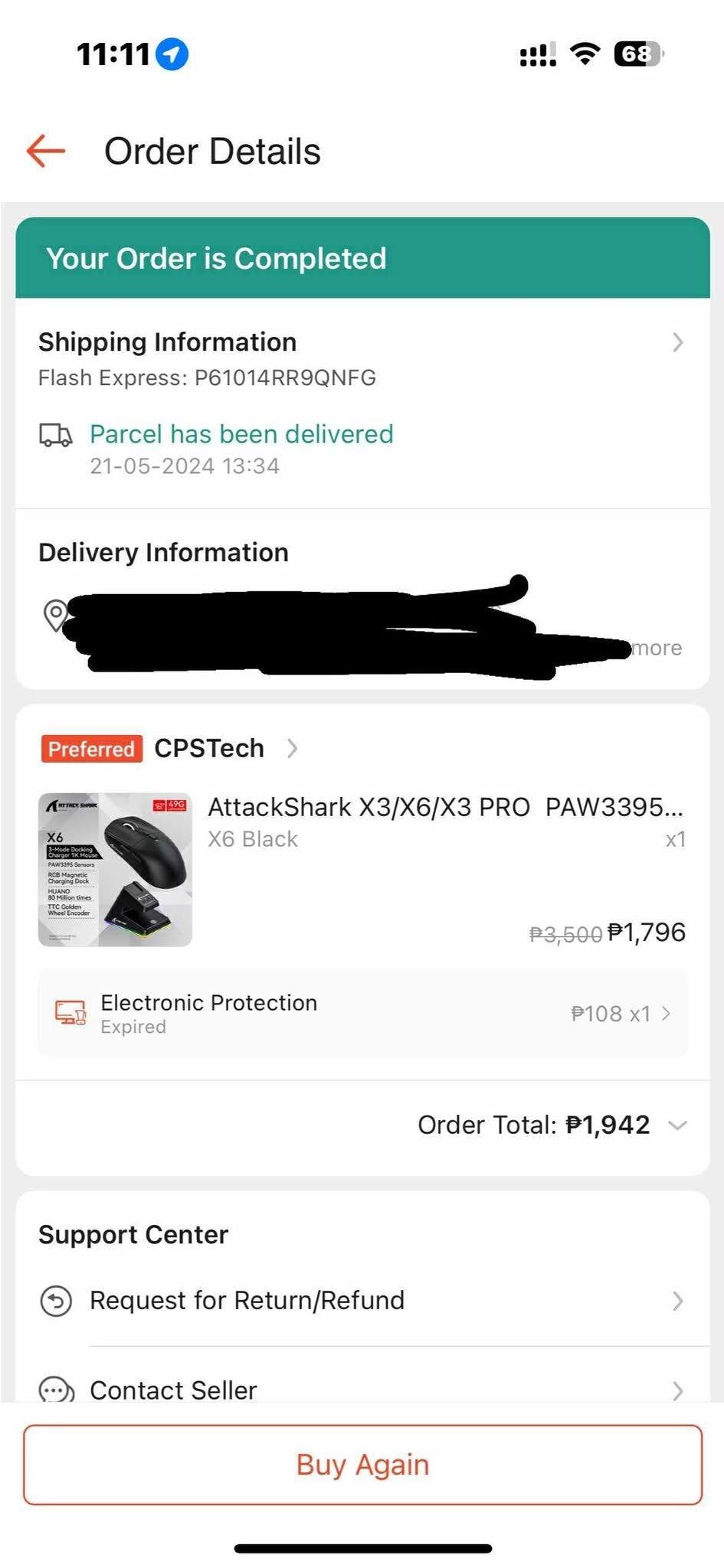The width and height of the screenshot is (724, 1568).
Task: Go back using the orange back arrow
Action: pyautogui.click(x=46, y=151)
